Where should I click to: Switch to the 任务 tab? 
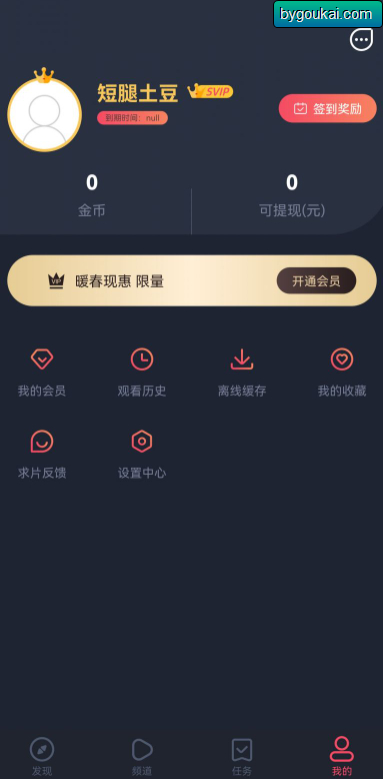point(242,757)
